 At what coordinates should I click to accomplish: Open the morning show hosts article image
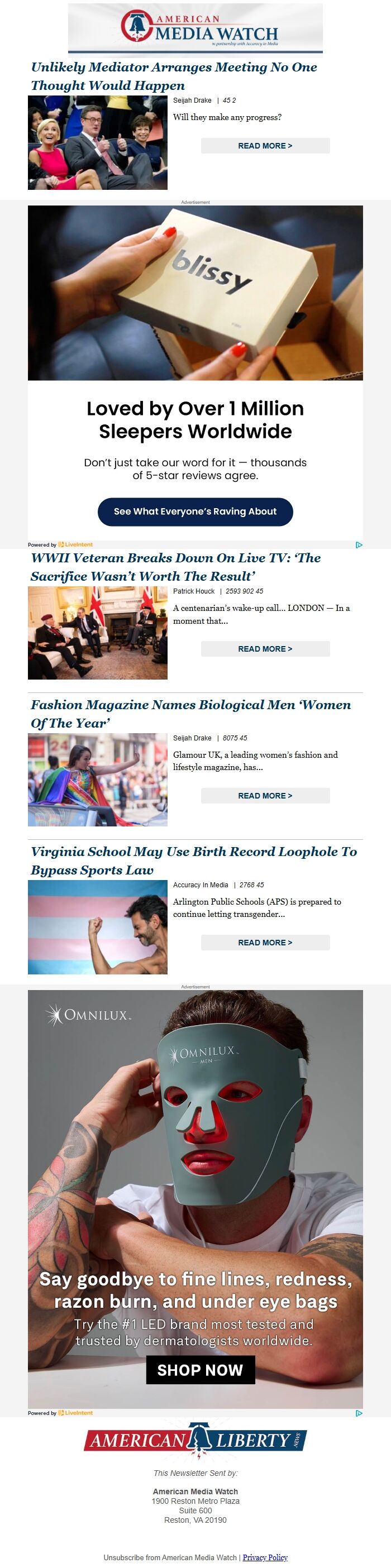click(x=97, y=143)
